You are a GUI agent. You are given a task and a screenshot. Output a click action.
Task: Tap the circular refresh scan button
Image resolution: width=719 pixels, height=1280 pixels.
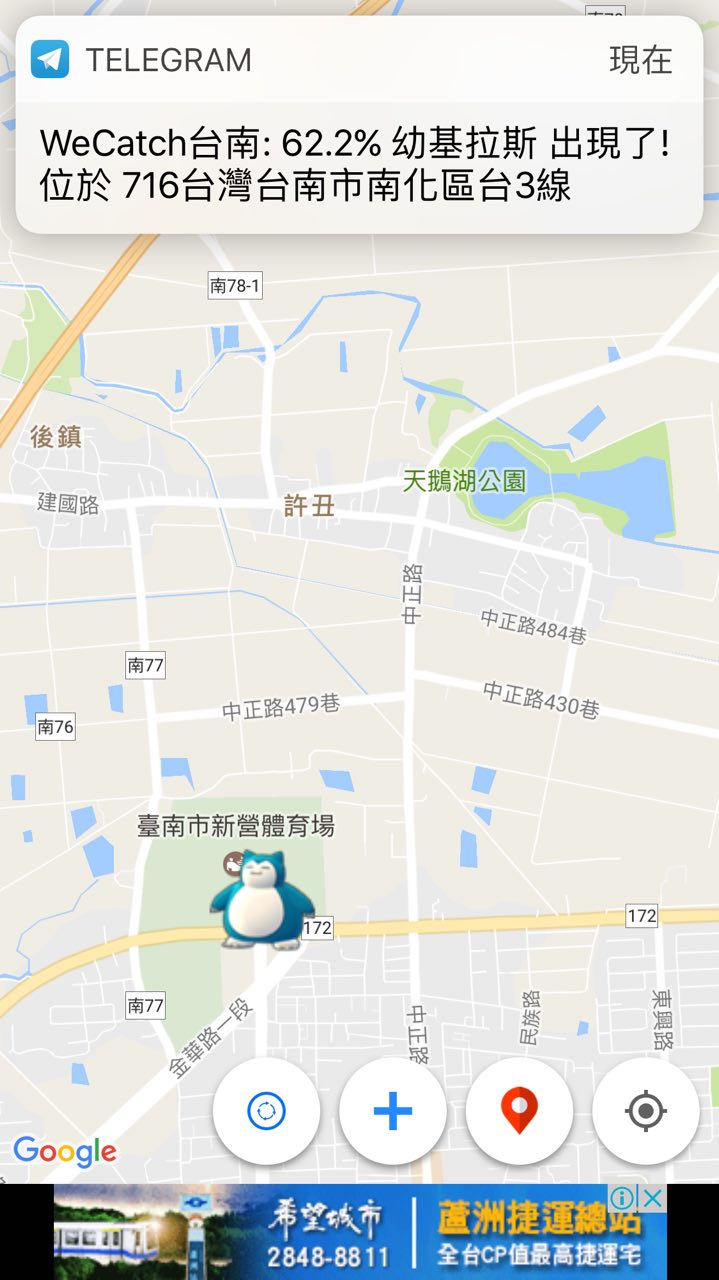(267, 1111)
